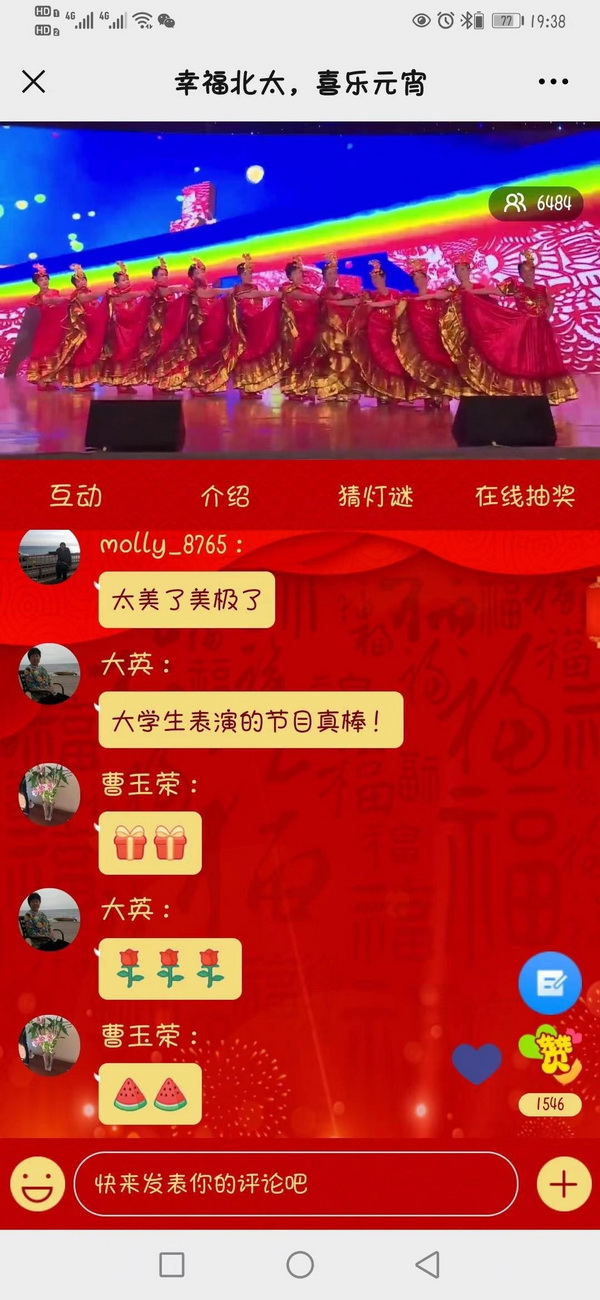Open the 猜灯谜 tab
Screen dimensions: 600x1300
pos(375,495)
